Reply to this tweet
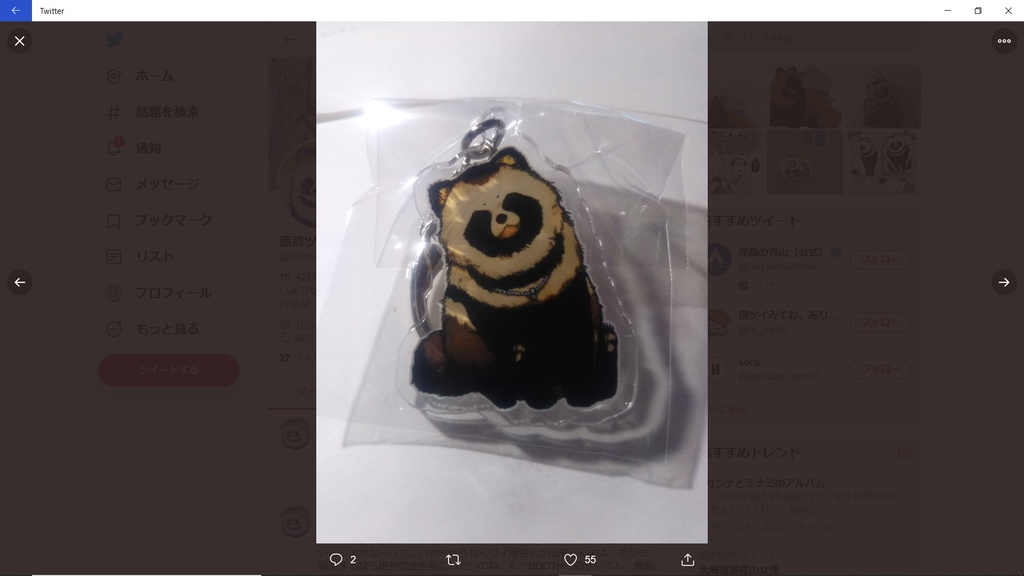 [x=336, y=560]
